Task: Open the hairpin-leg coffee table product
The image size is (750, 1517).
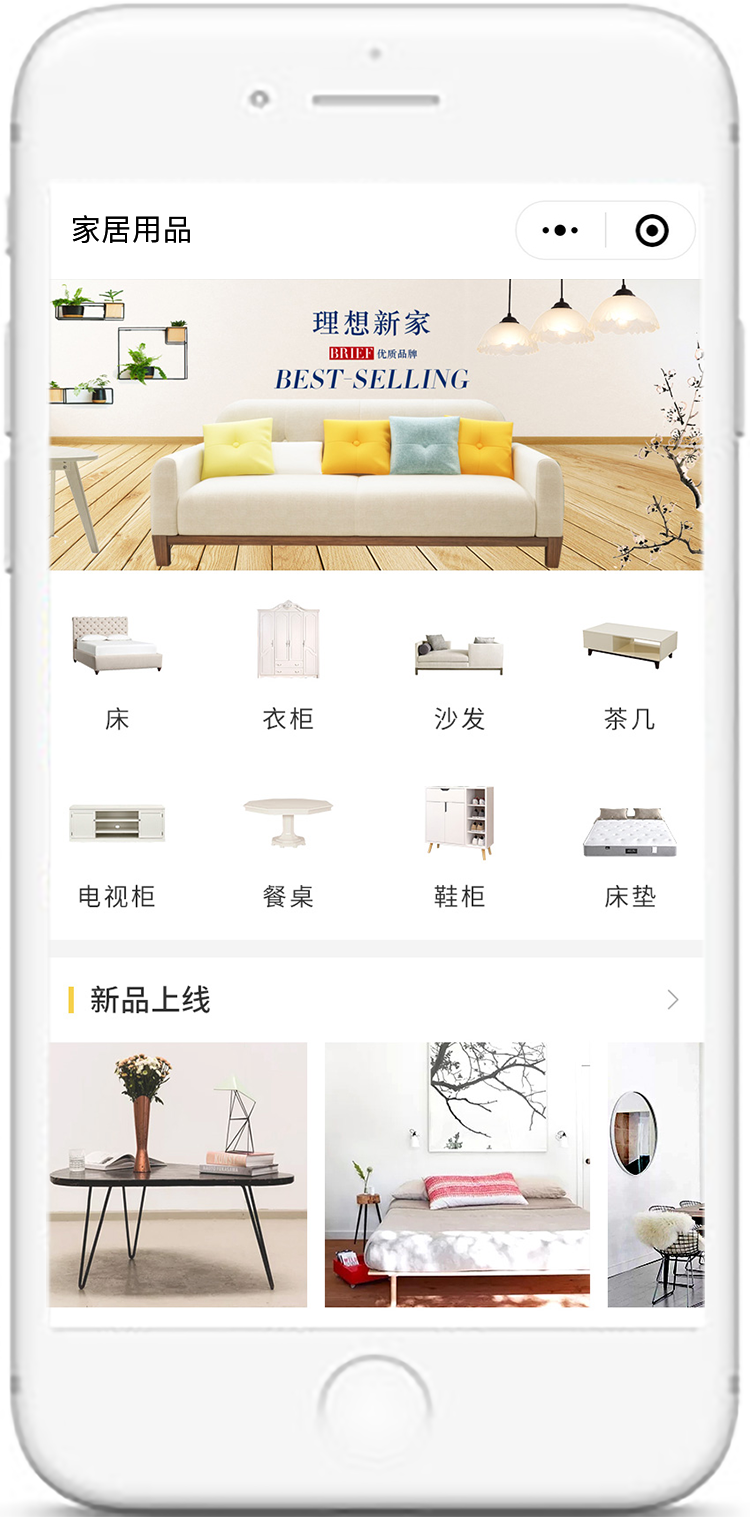Action: pyautogui.click(x=178, y=1175)
